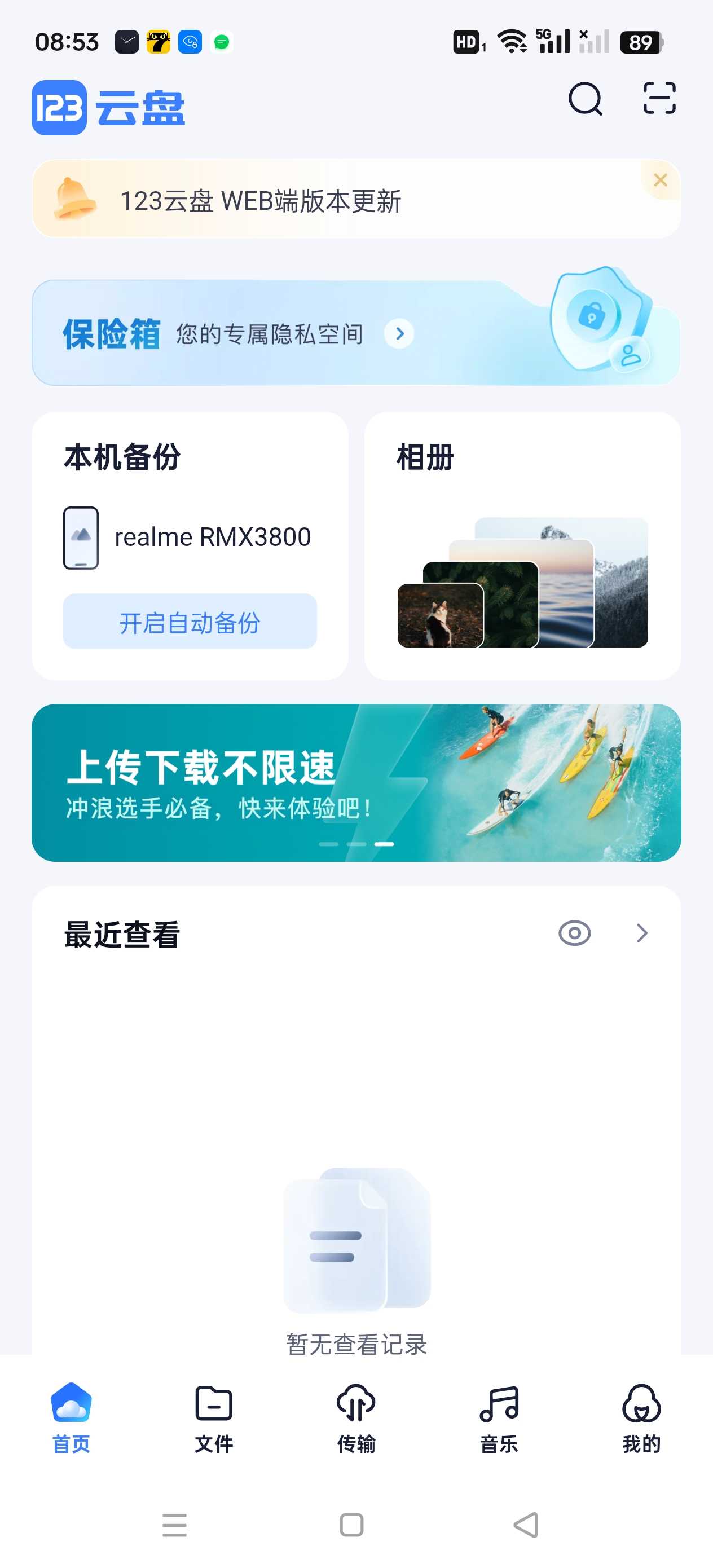
Task: Expand 最近查看 with the chevron
Action: [642, 932]
